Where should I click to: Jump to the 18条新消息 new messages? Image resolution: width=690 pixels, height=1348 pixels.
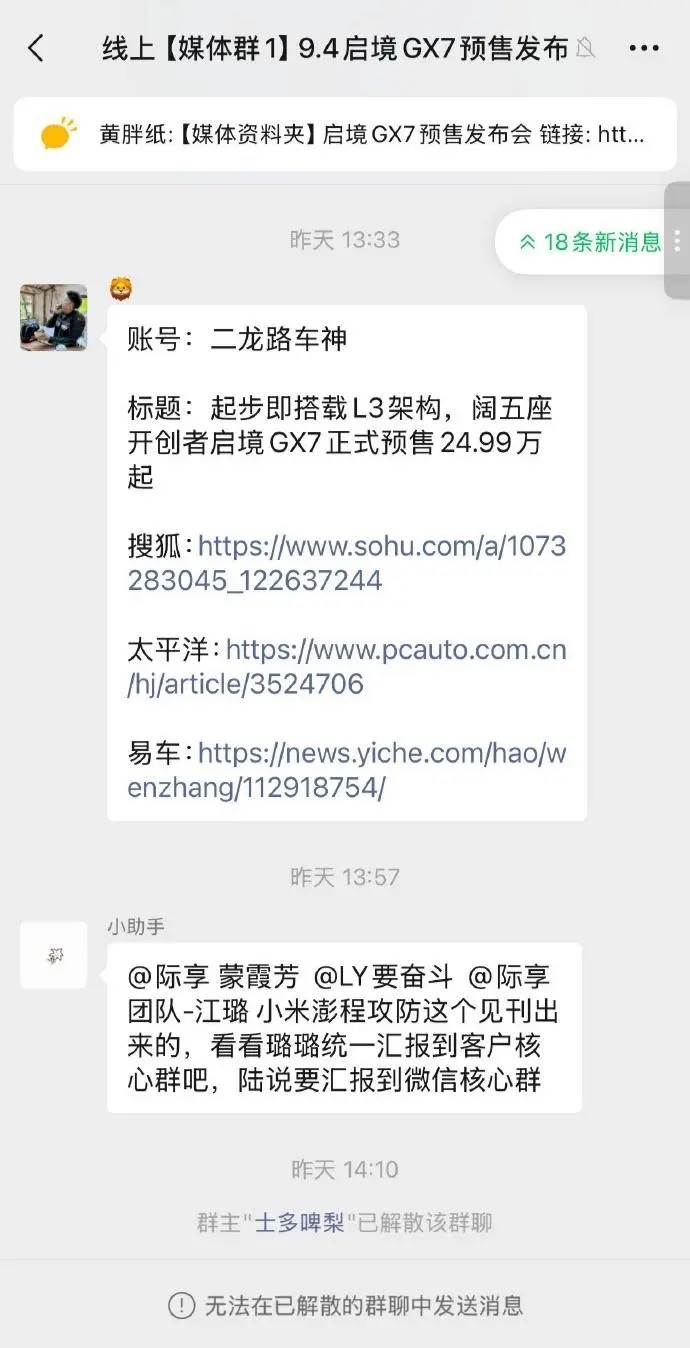[x=590, y=242]
